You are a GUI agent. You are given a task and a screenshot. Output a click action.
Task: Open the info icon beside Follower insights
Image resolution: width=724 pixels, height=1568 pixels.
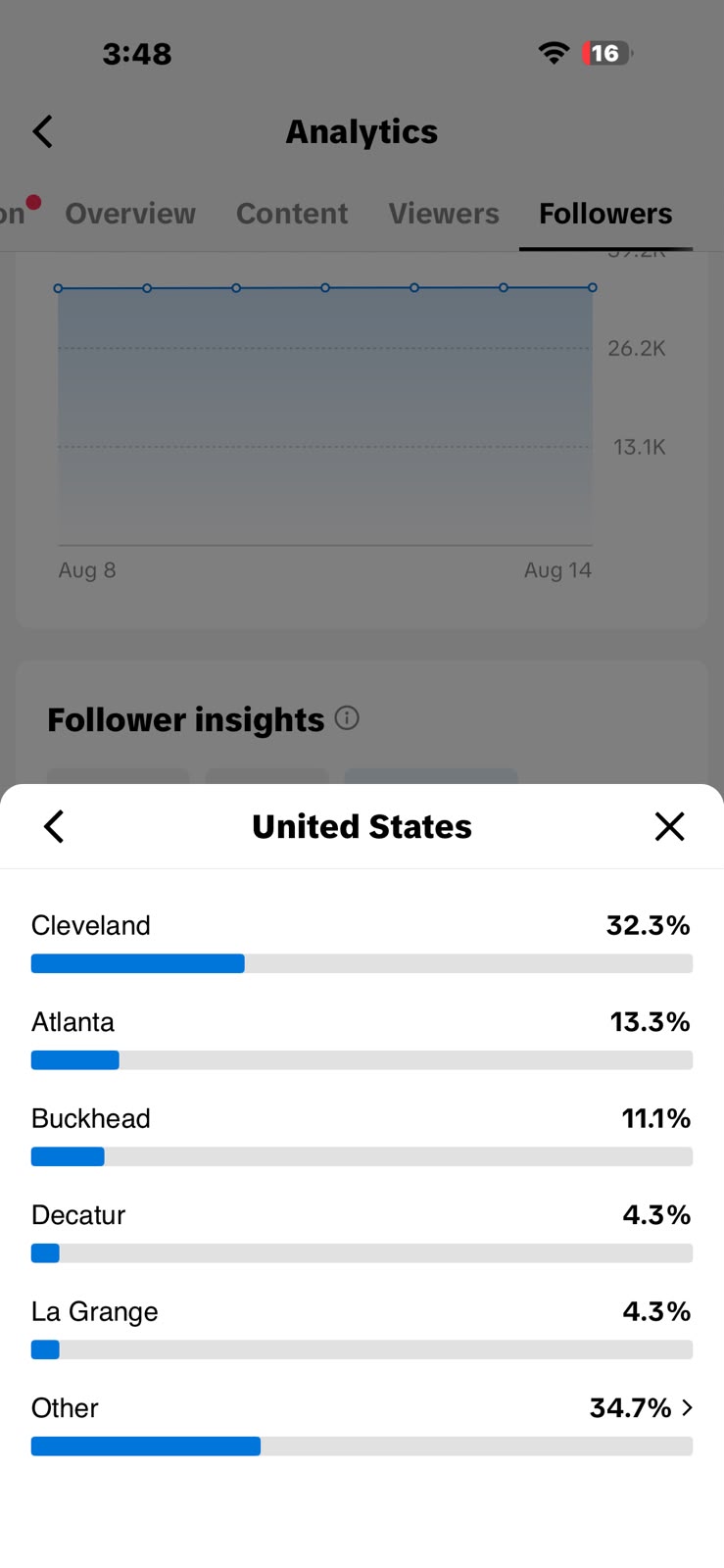click(x=347, y=718)
